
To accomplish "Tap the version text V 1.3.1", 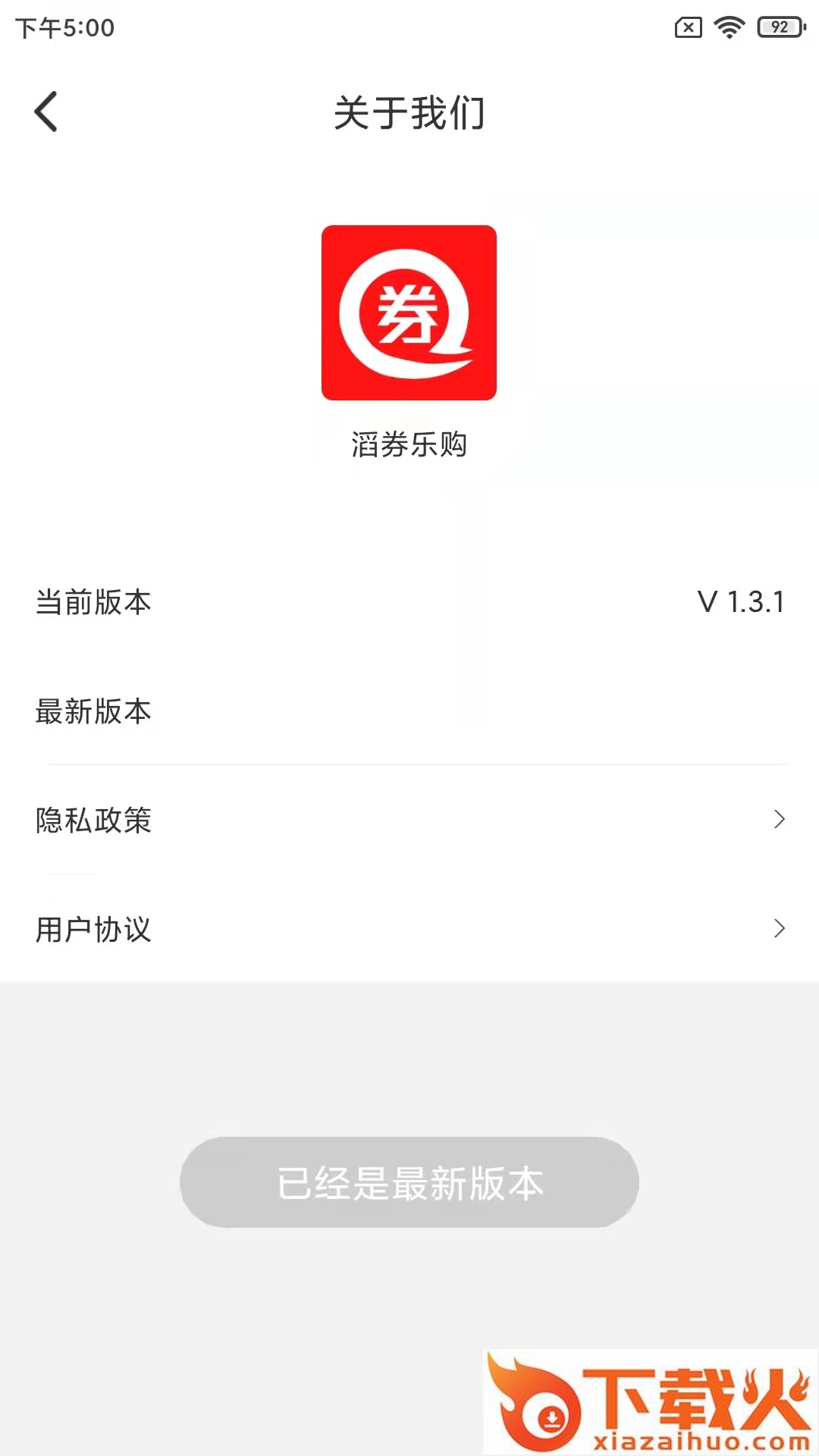I will pos(742,601).
